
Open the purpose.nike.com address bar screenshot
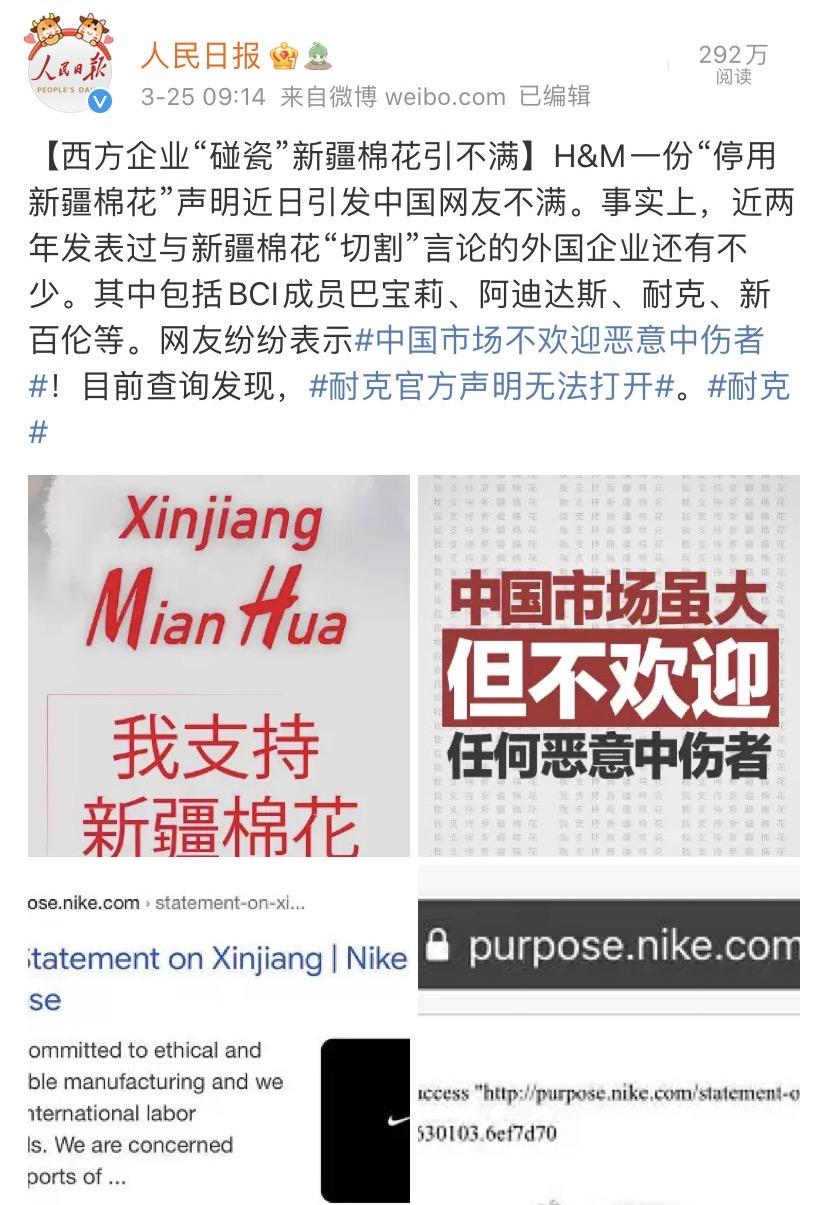pos(608,1034)
